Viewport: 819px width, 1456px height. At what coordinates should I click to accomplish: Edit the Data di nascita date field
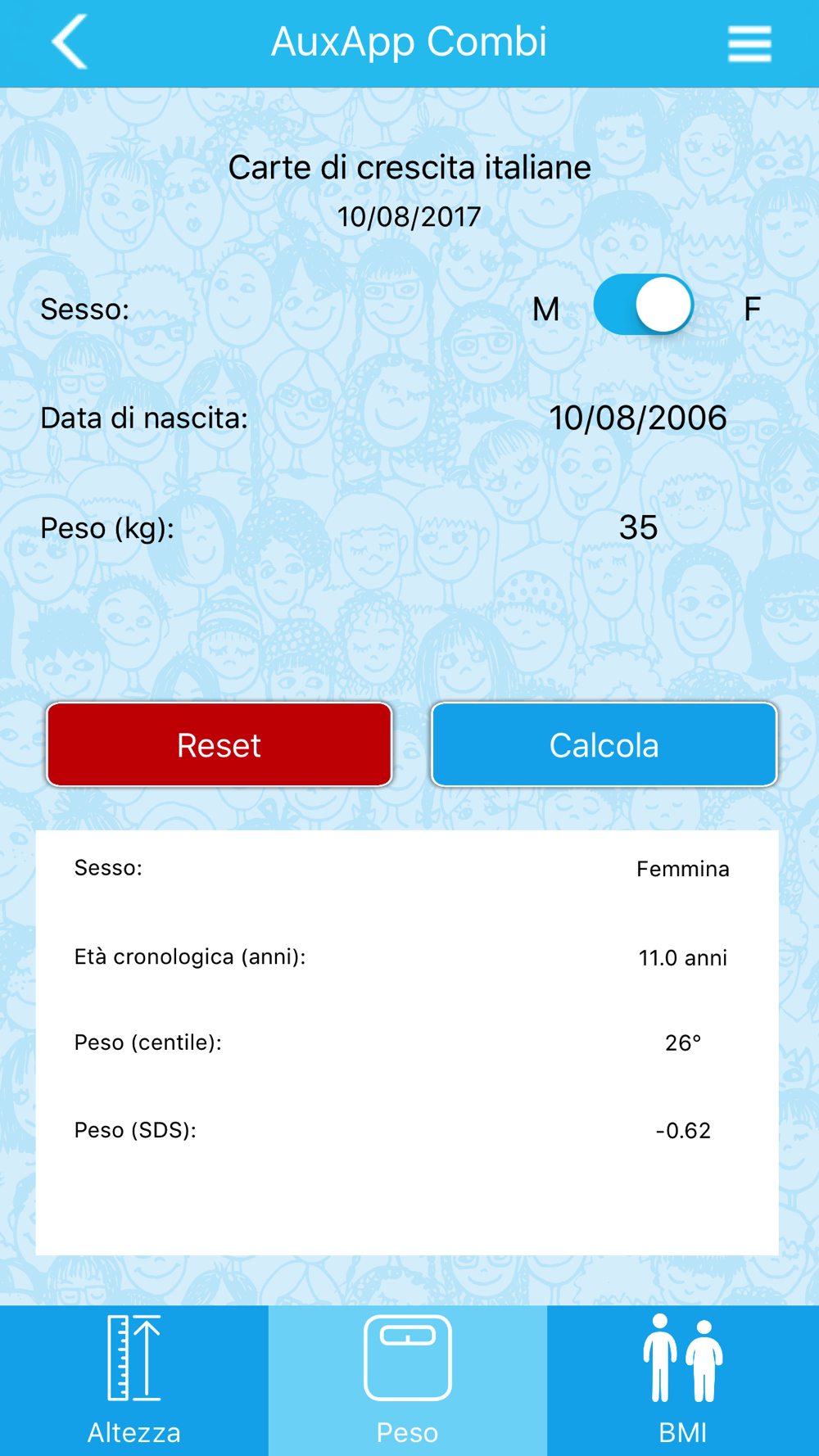(637, 418)
